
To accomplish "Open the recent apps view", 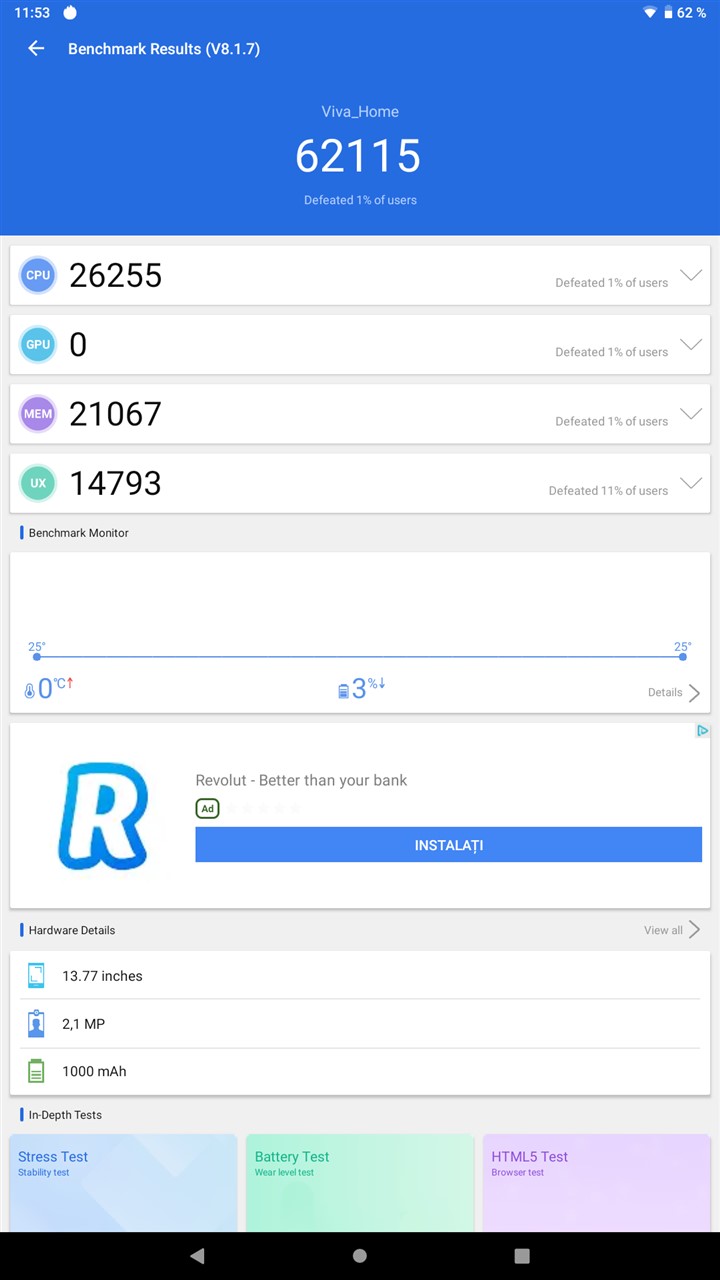I will (522, 1256).
